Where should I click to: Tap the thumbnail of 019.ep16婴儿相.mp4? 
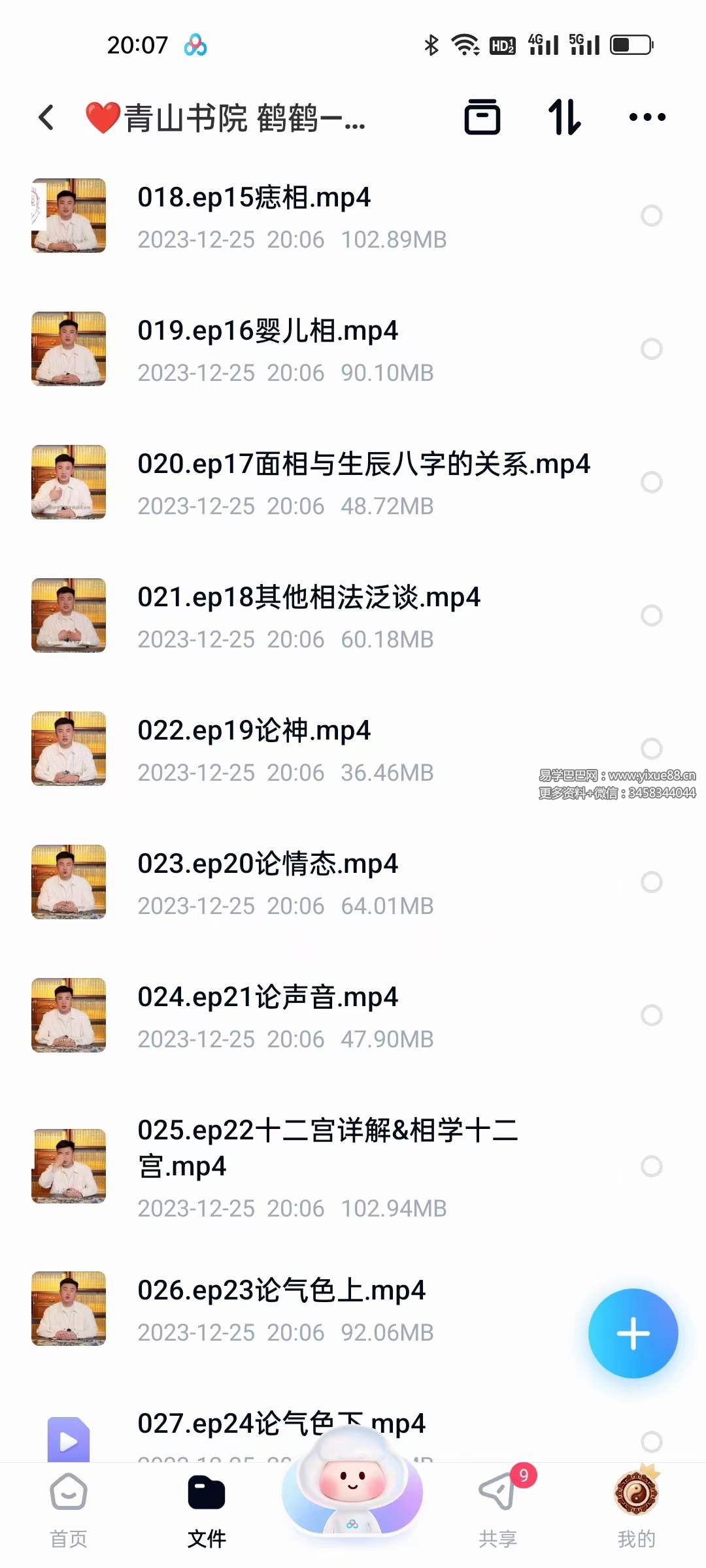point(69,348)
